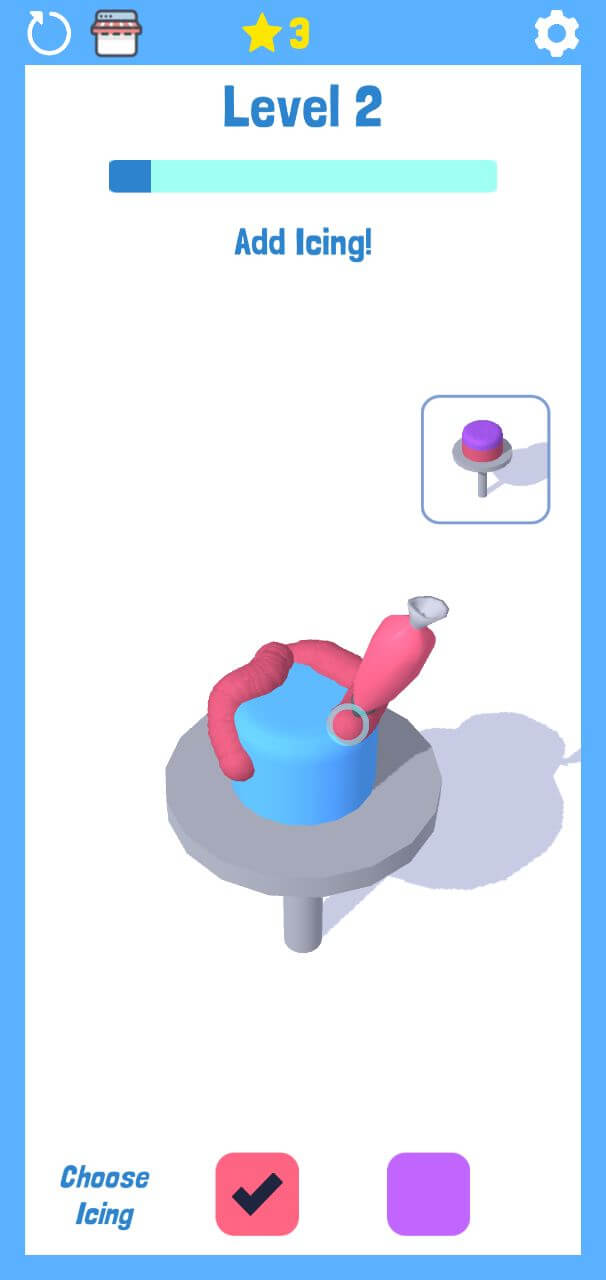Open the shop storefront icon
This screenshot has width=606, height=1280.
click(x=116, y=33)
